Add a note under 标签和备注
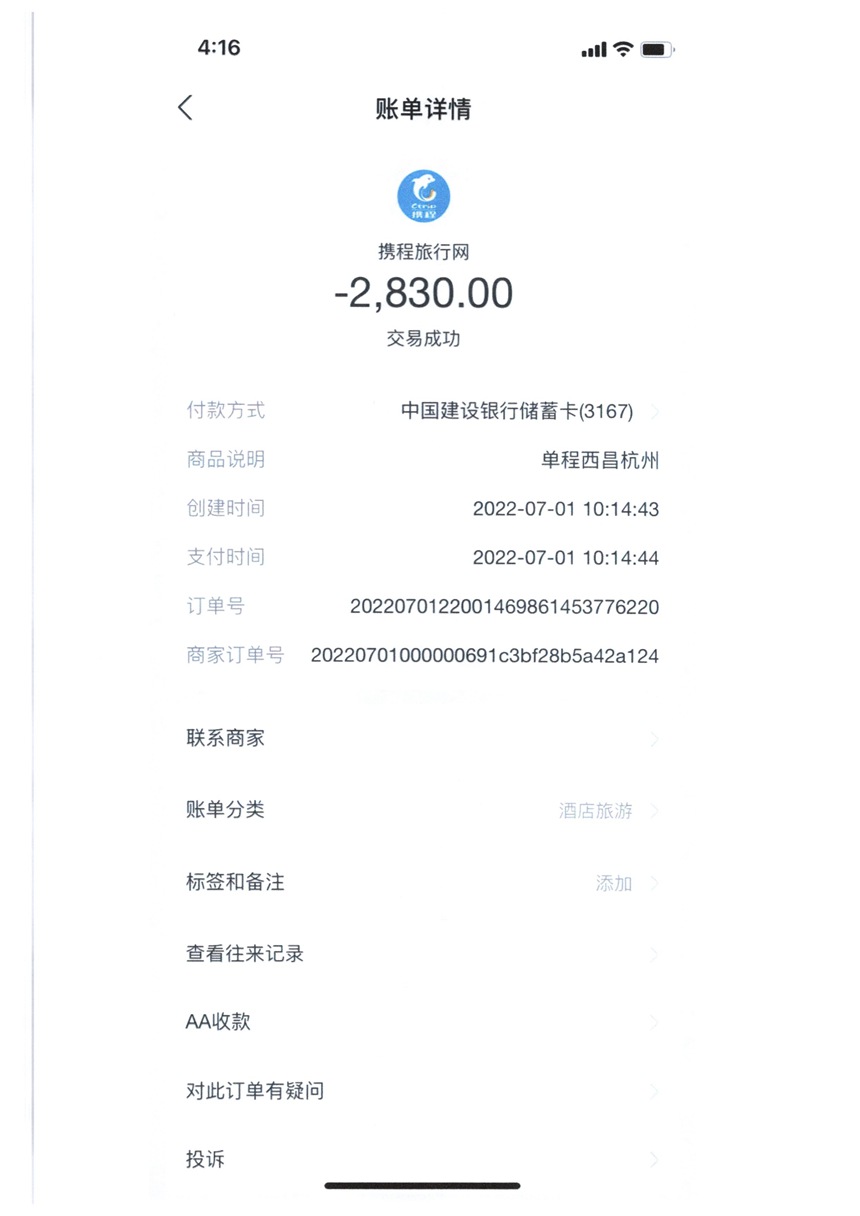This screenshot has height=1216, width=860. (614, 883)
